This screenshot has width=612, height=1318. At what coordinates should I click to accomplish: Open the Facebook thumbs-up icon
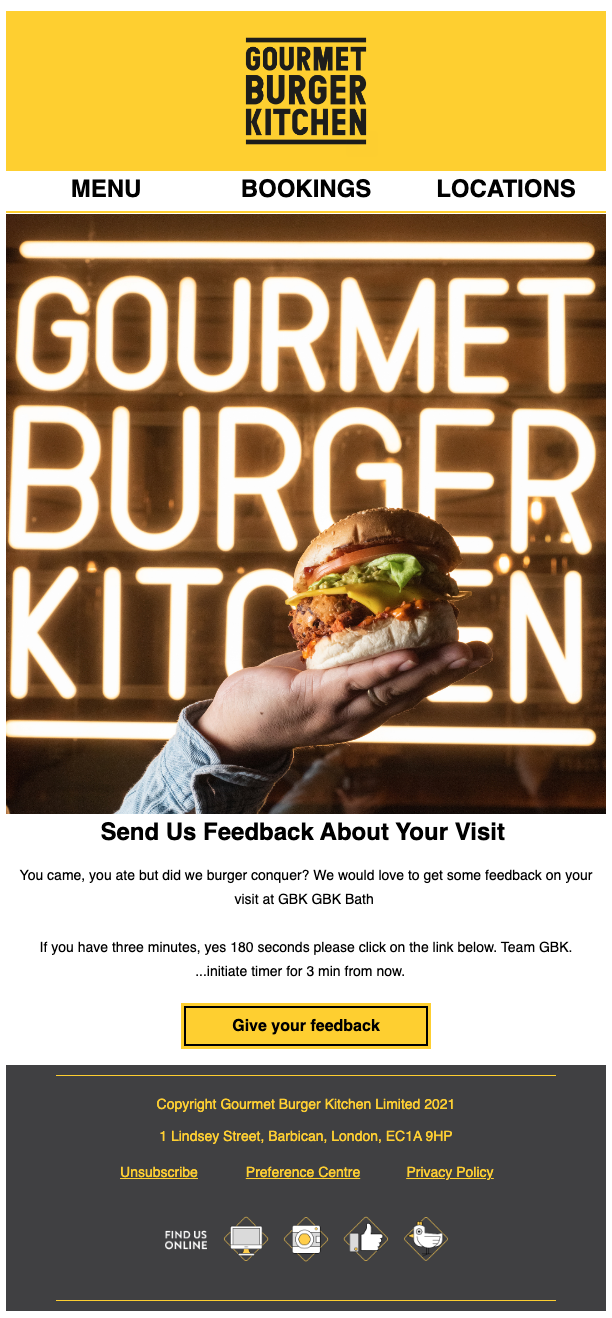pos(366,1239)
